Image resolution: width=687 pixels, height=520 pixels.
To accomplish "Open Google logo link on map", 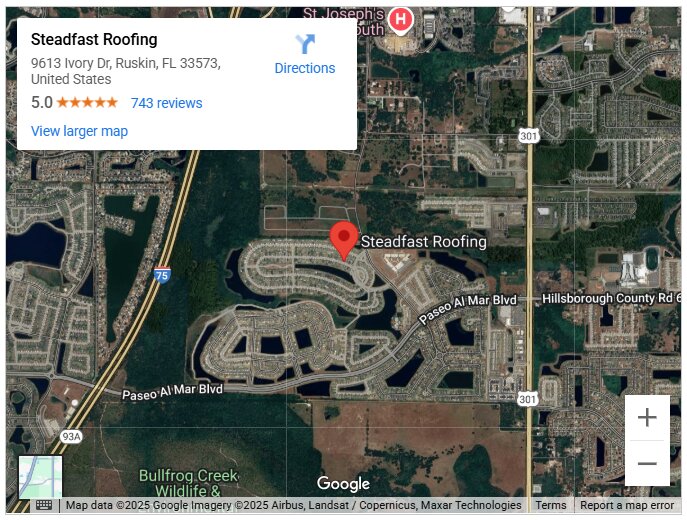I will tap(343, 484).
